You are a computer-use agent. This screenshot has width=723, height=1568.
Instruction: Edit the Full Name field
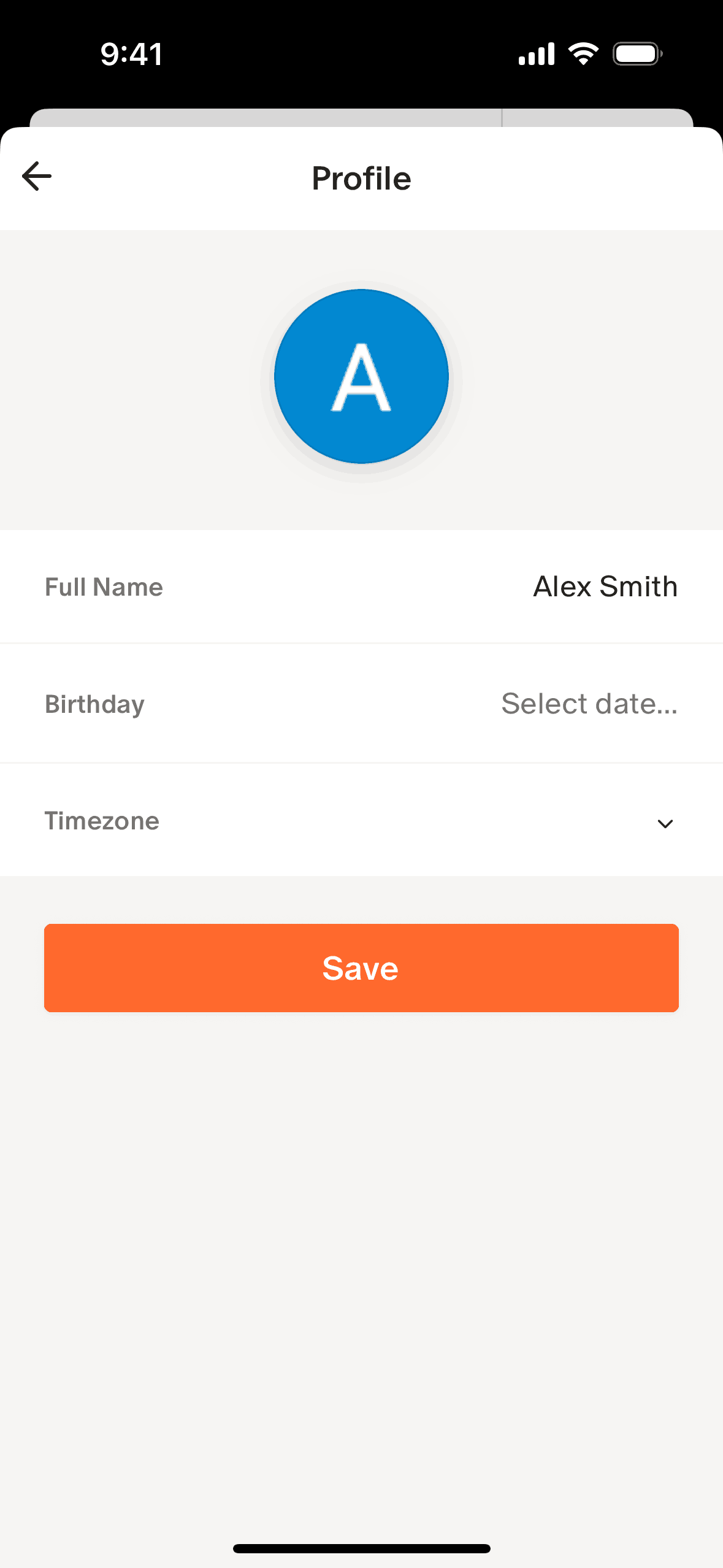click(x=605, y=586)
